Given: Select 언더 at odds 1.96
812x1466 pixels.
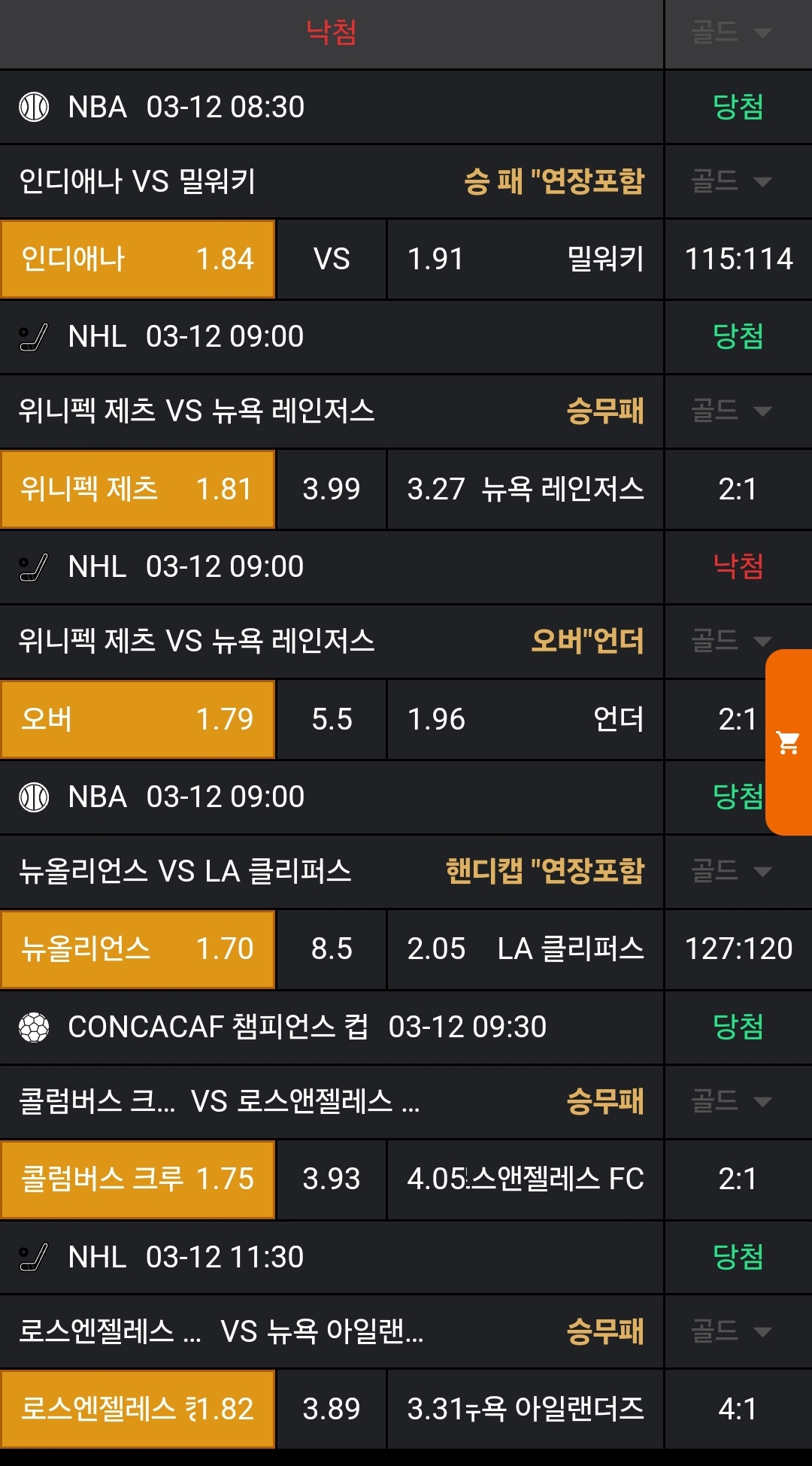Looking at the screenshot, I should (525, 719).
